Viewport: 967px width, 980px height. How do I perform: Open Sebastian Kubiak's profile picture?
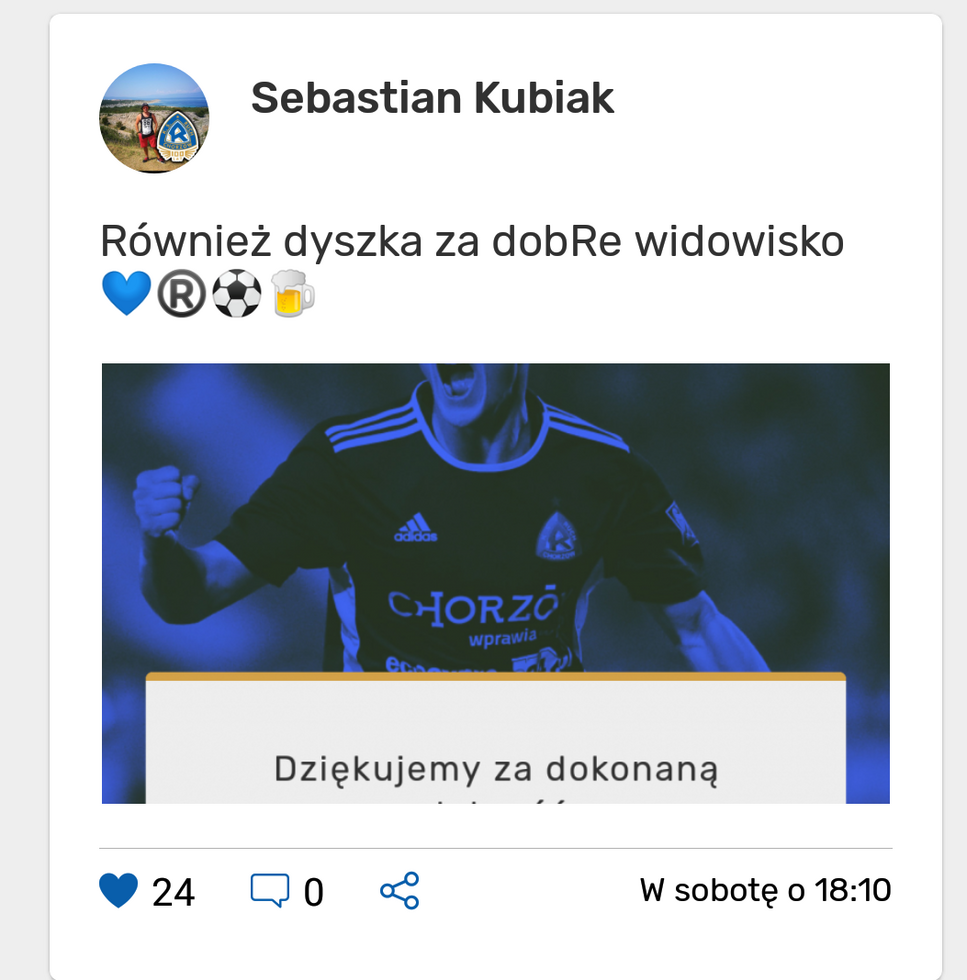pyautogui.click(x=154, y=118)
